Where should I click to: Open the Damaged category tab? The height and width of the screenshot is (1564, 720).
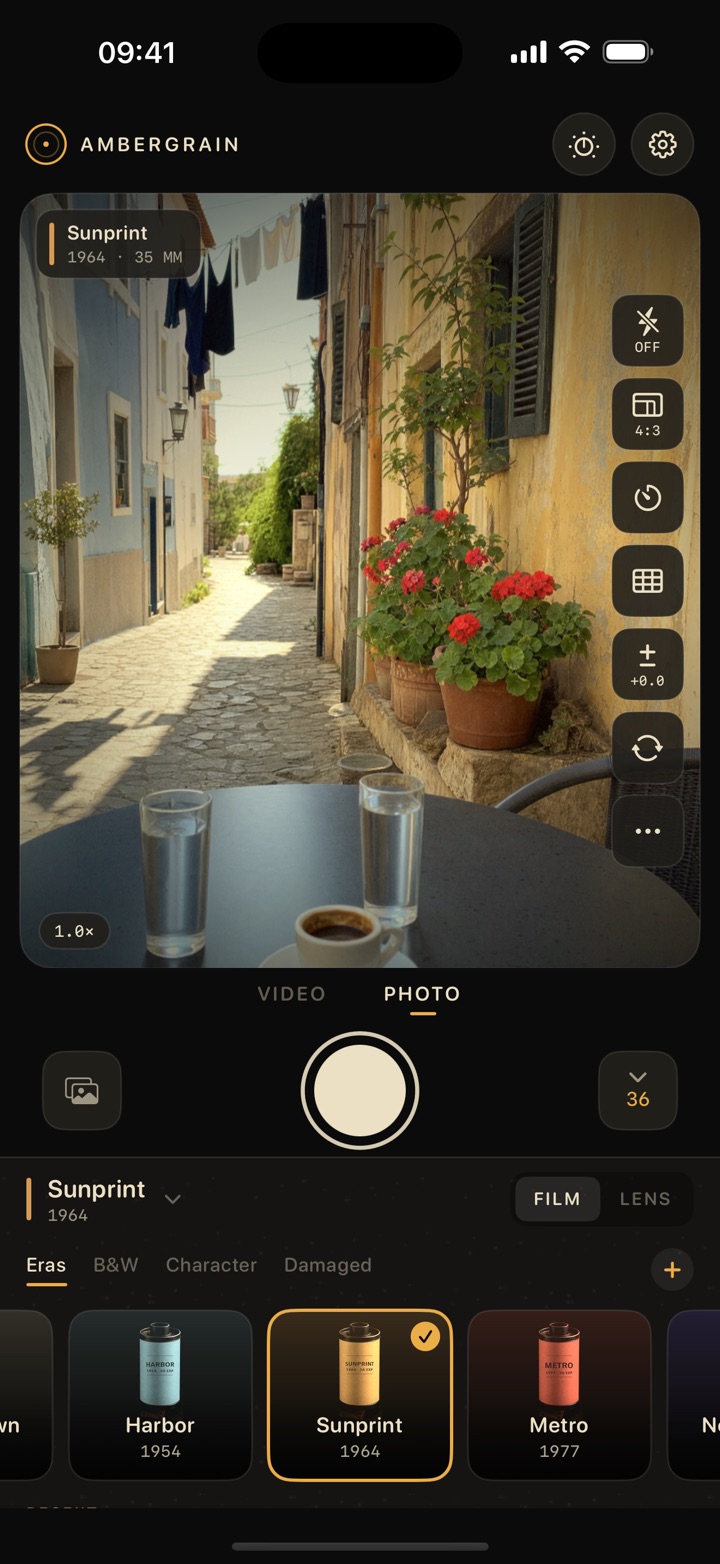click(327, 1265)
